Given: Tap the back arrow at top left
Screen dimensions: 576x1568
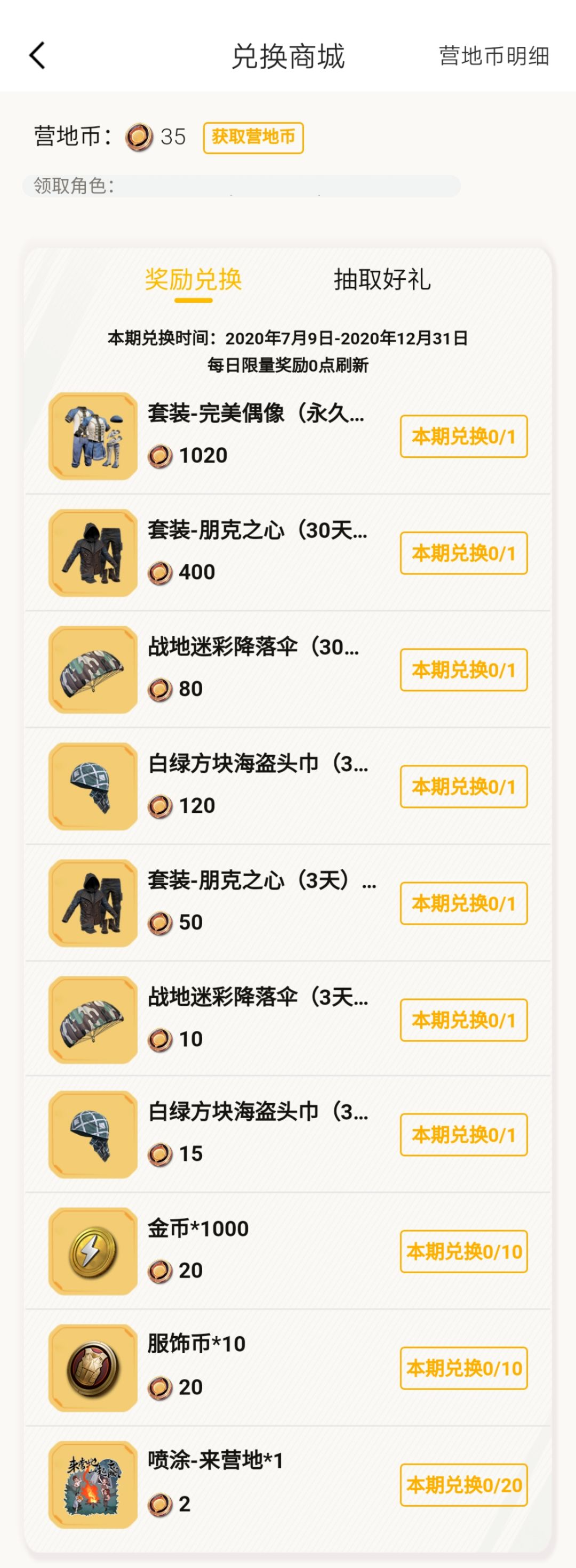Looking at the screenshot, I should tap(36, 55).
